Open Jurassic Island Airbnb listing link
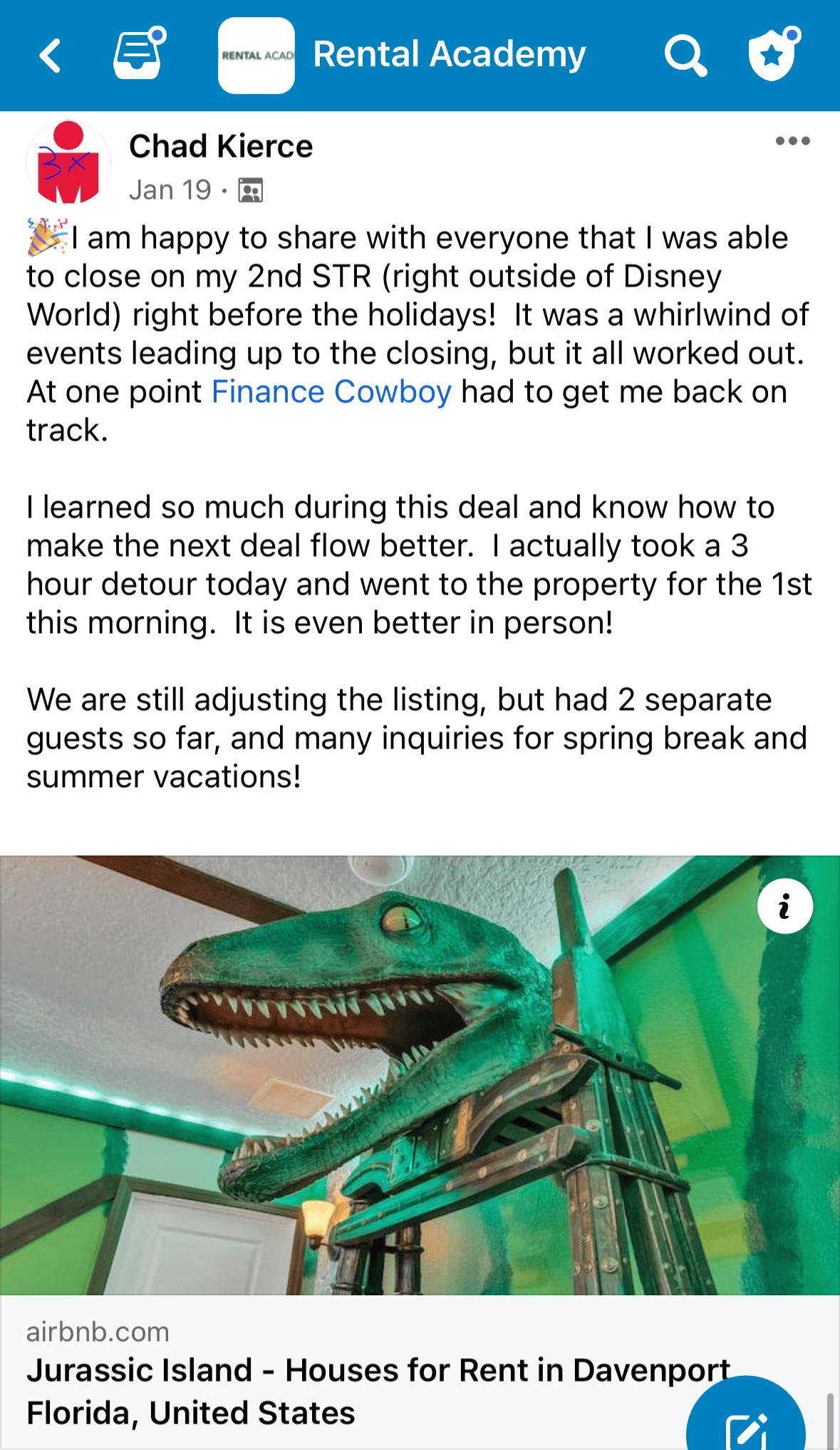This screenshot has width=840, height=1450. pos(356,1390)
